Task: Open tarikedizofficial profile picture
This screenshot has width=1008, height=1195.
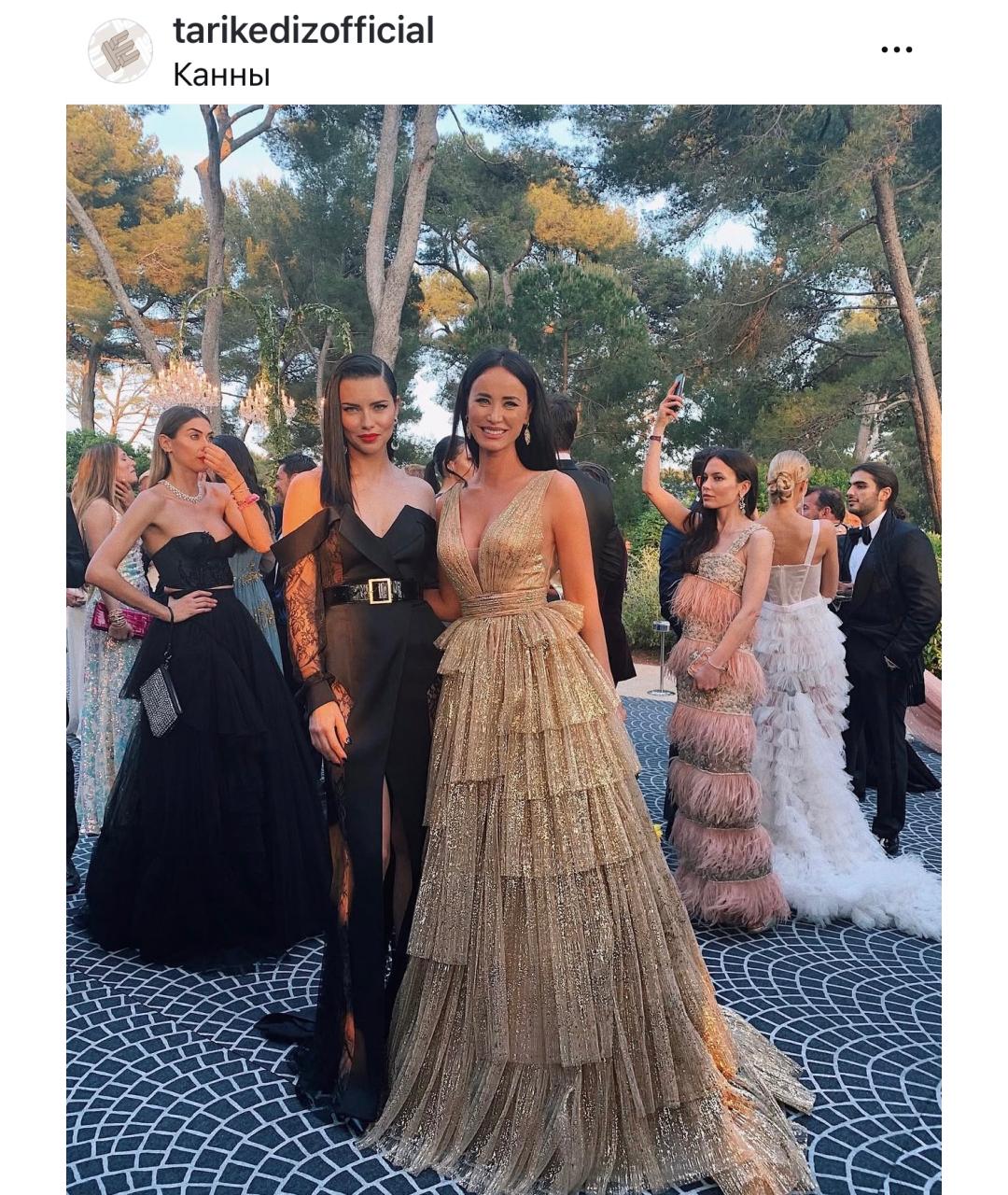Action: pos(120,50)
